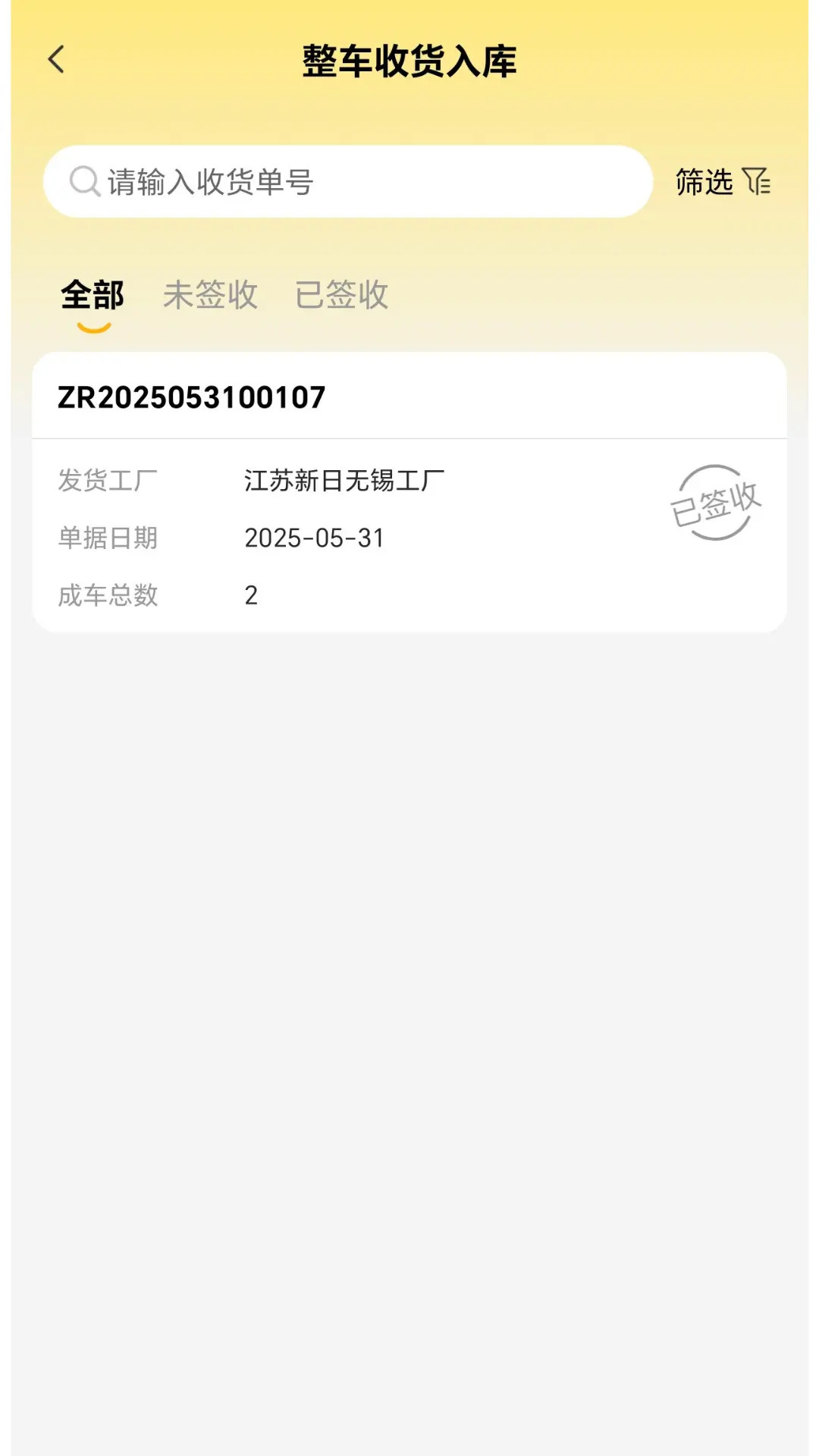Viewport: 819px width, 1456px height.
Task: Switch to the 未签收 tab
Action: tap(211, 296)
